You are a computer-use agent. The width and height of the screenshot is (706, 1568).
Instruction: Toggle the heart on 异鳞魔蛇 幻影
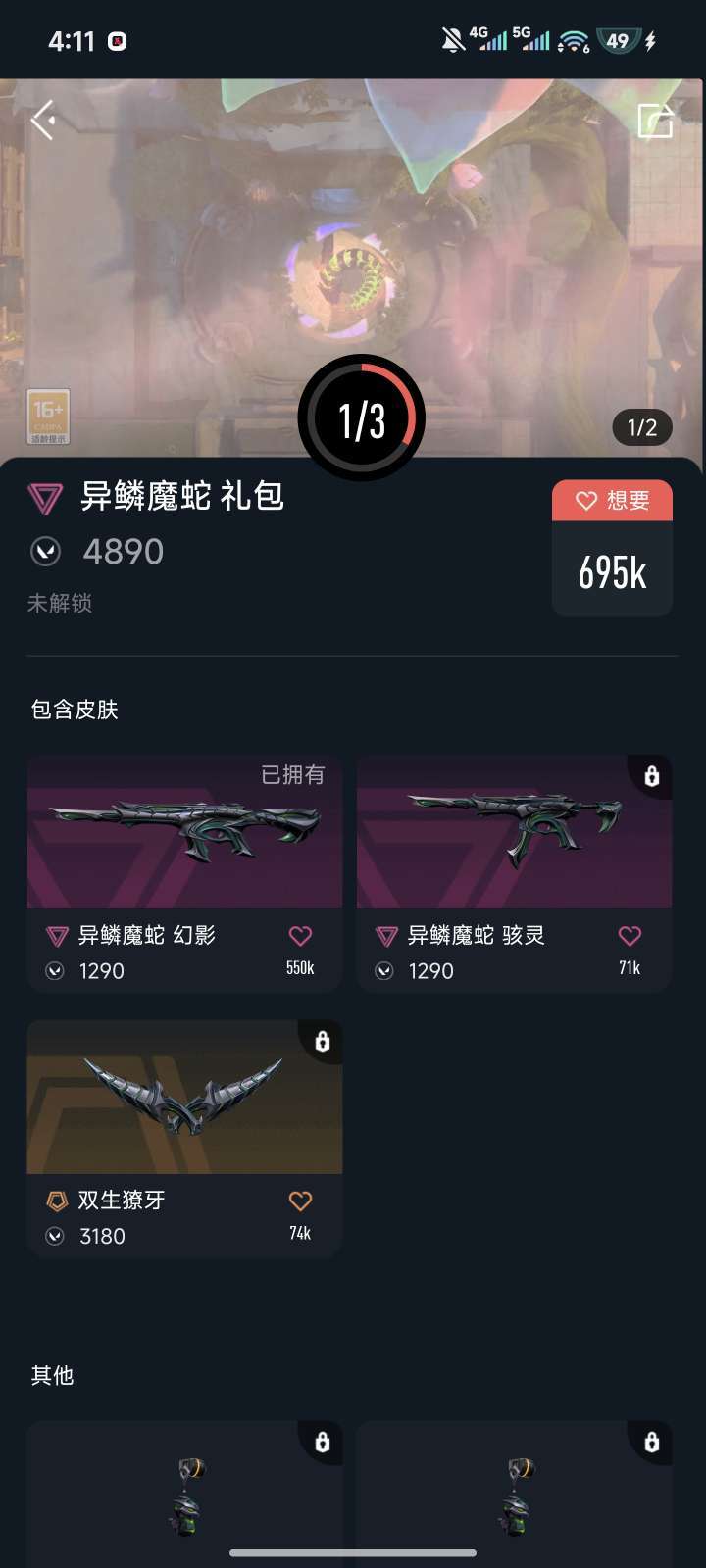(x=302, y=935)
